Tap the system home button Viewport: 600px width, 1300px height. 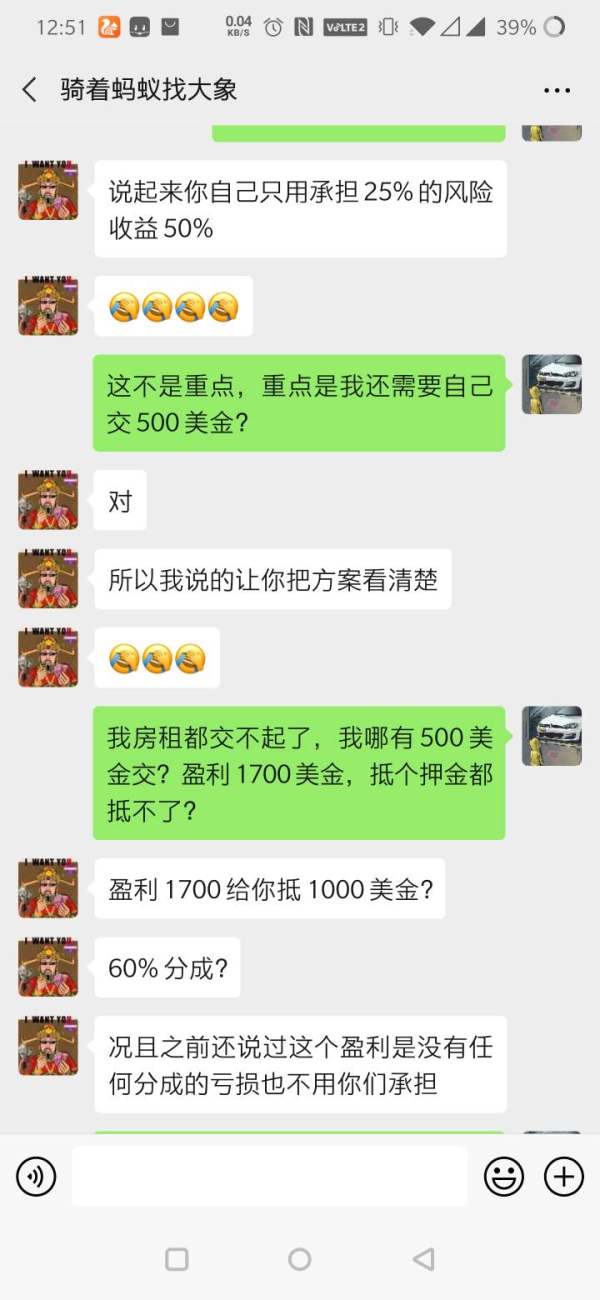[x=300, y=1259]
